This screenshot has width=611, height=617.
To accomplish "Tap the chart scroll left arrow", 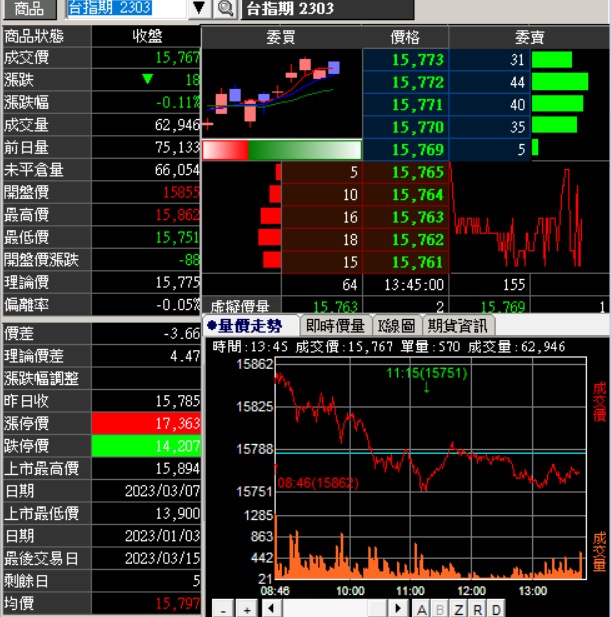I will [x=272, y=608].
